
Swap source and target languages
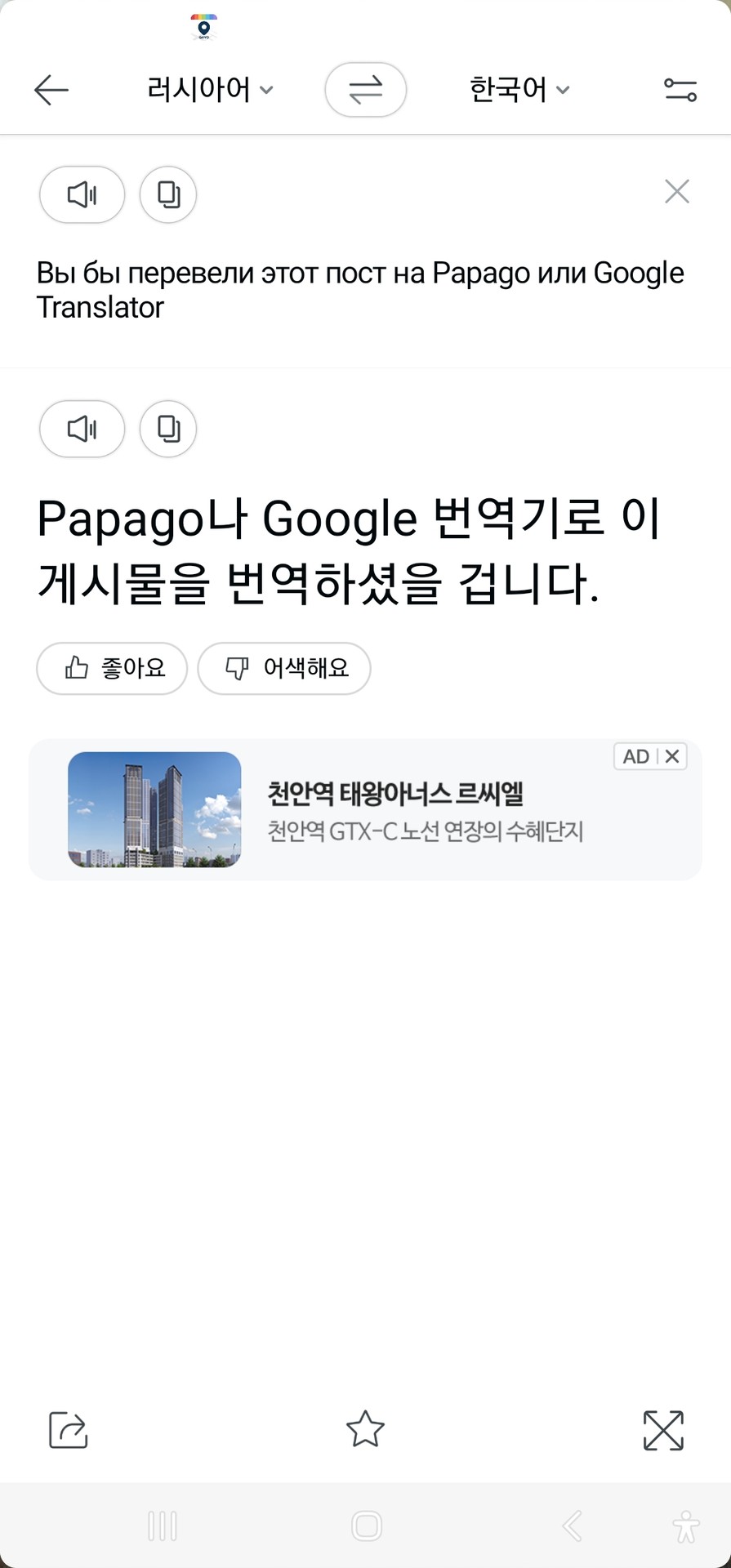click(x=365, y=90)
